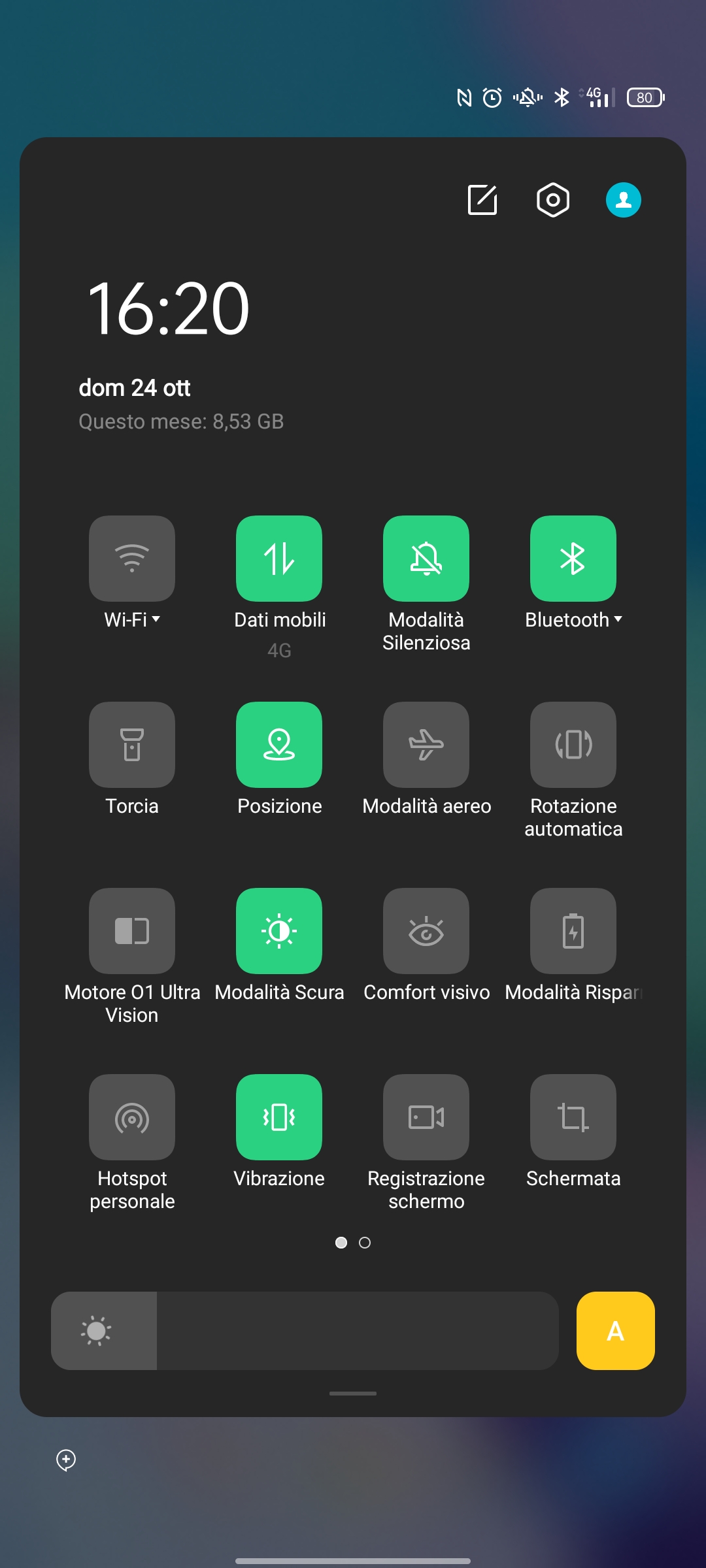Start Registrazione schermo
This screenshot has height=1568, width=706.
point(426,1117)
